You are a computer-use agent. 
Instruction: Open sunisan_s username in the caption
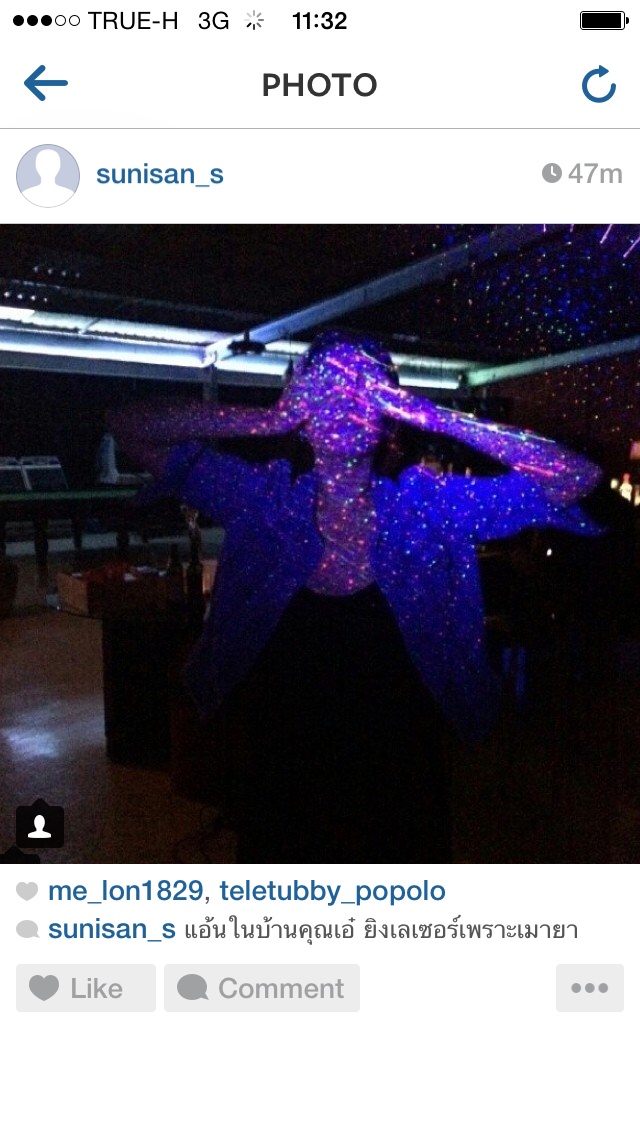pyautogui.click(x=112, y=930)
